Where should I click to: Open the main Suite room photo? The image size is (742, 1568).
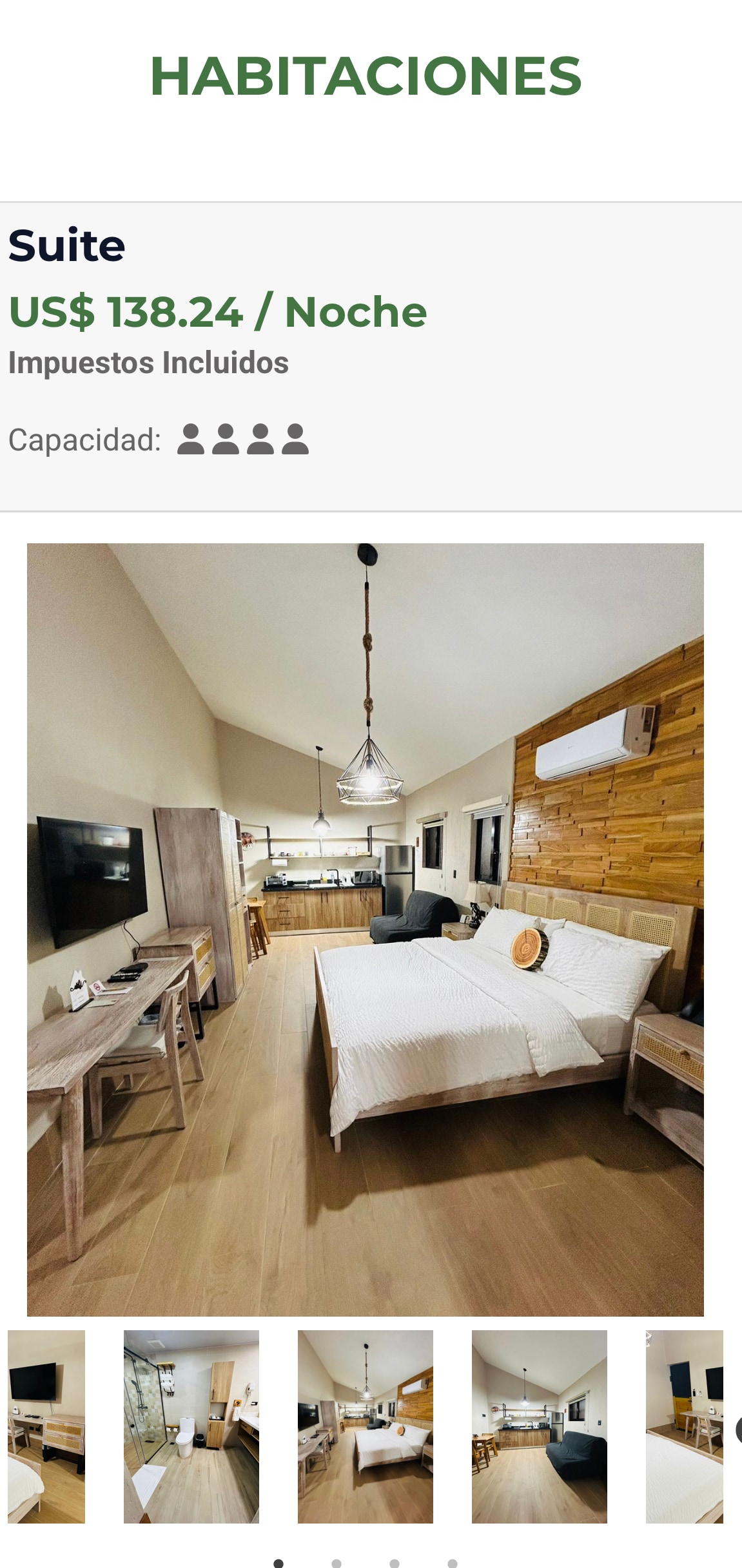365,929
